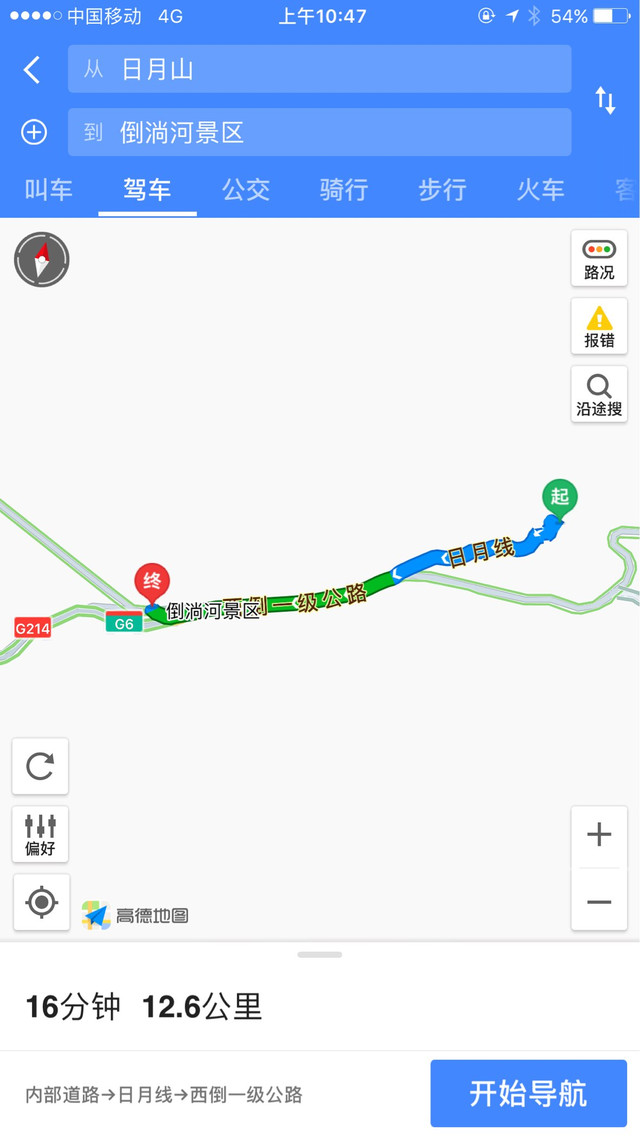Zoom out with the minus button
640x1137 pixels.
(599, 901)
